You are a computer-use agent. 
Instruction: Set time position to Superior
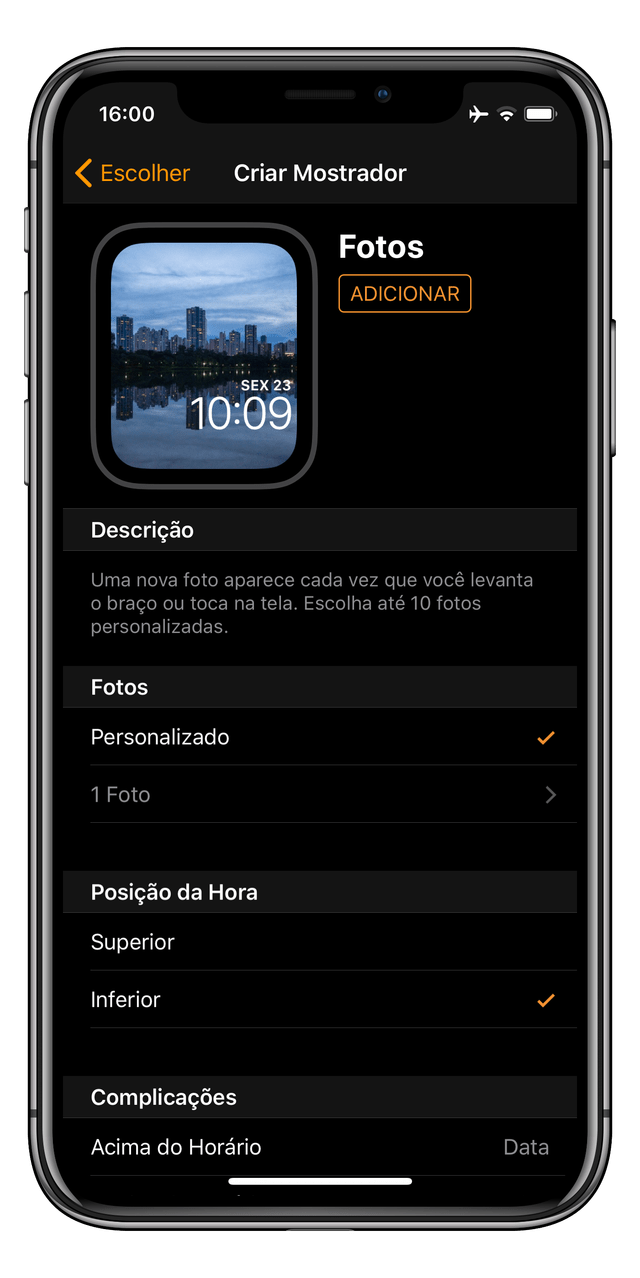tap(320, 942)
